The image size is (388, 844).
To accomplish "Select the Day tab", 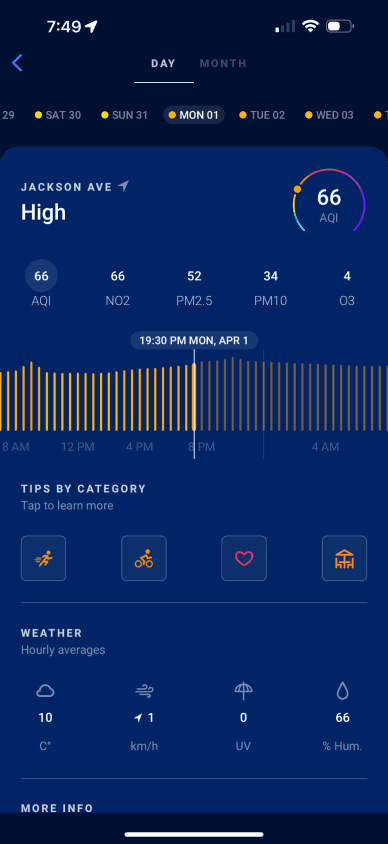I will (x=163, y=64).
